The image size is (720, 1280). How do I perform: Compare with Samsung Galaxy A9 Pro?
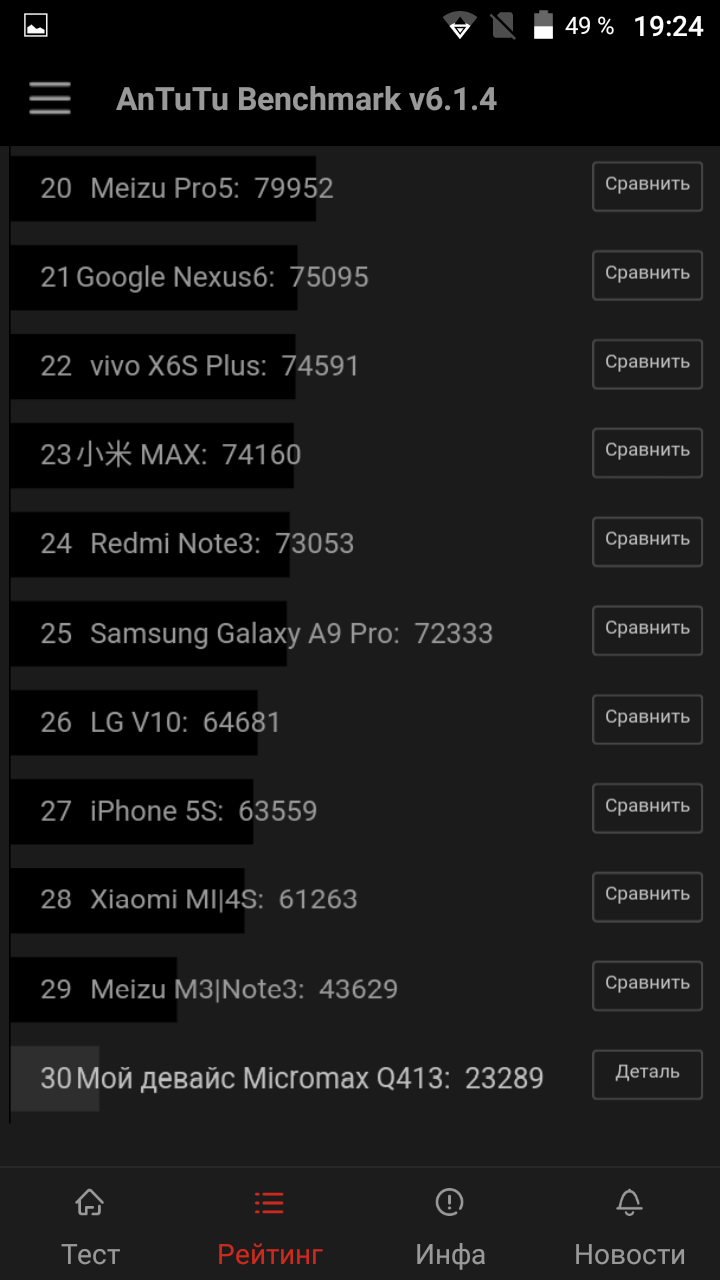(x=647, y=630)
